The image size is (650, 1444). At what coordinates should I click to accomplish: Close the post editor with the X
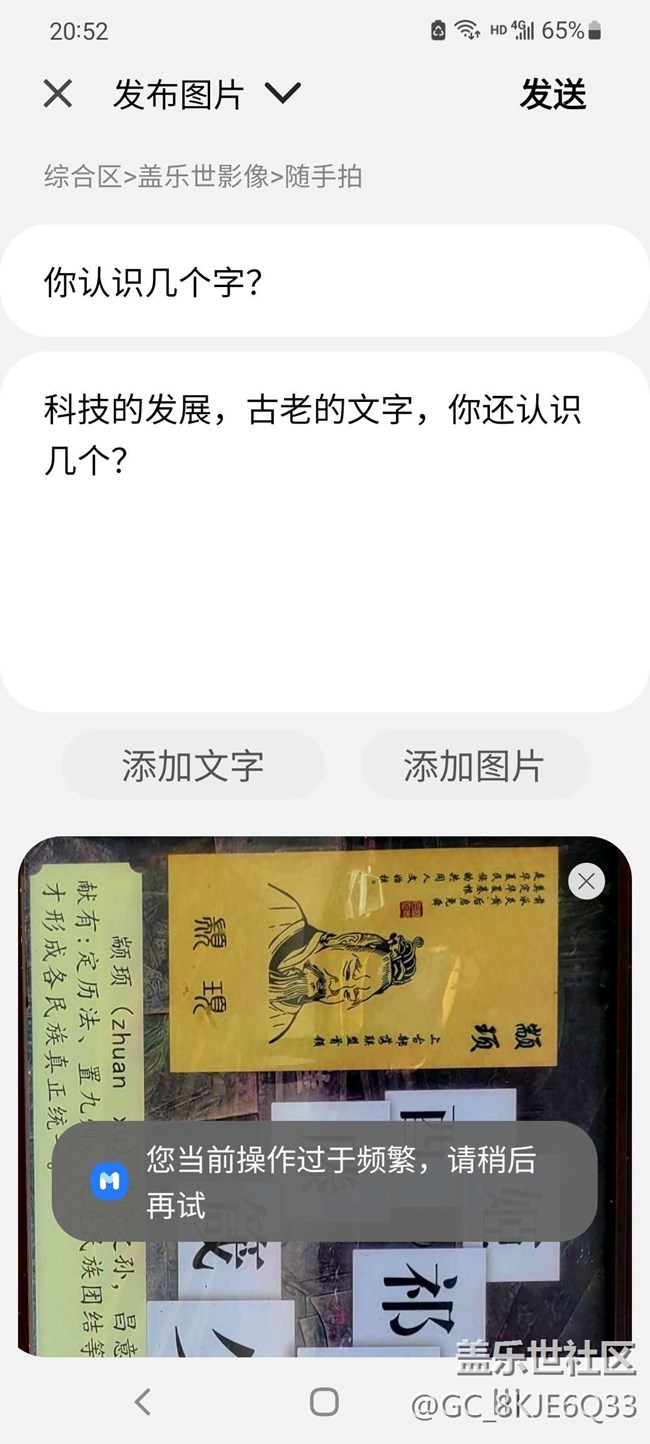(58, 94)
